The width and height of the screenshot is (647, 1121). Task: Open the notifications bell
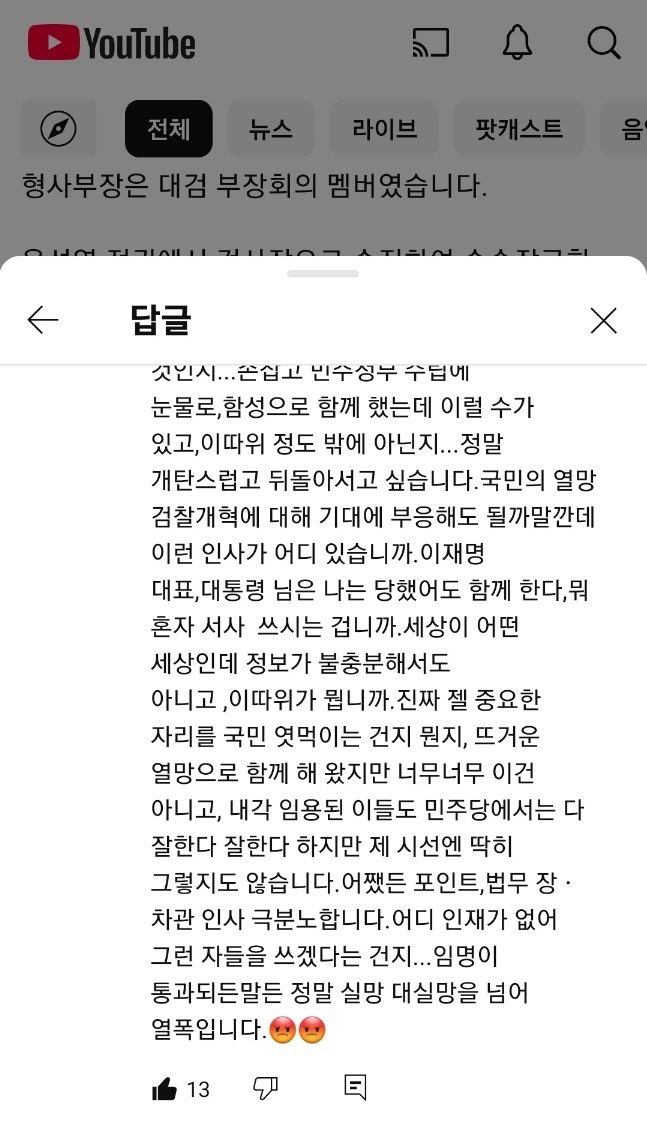click(517, 43)
